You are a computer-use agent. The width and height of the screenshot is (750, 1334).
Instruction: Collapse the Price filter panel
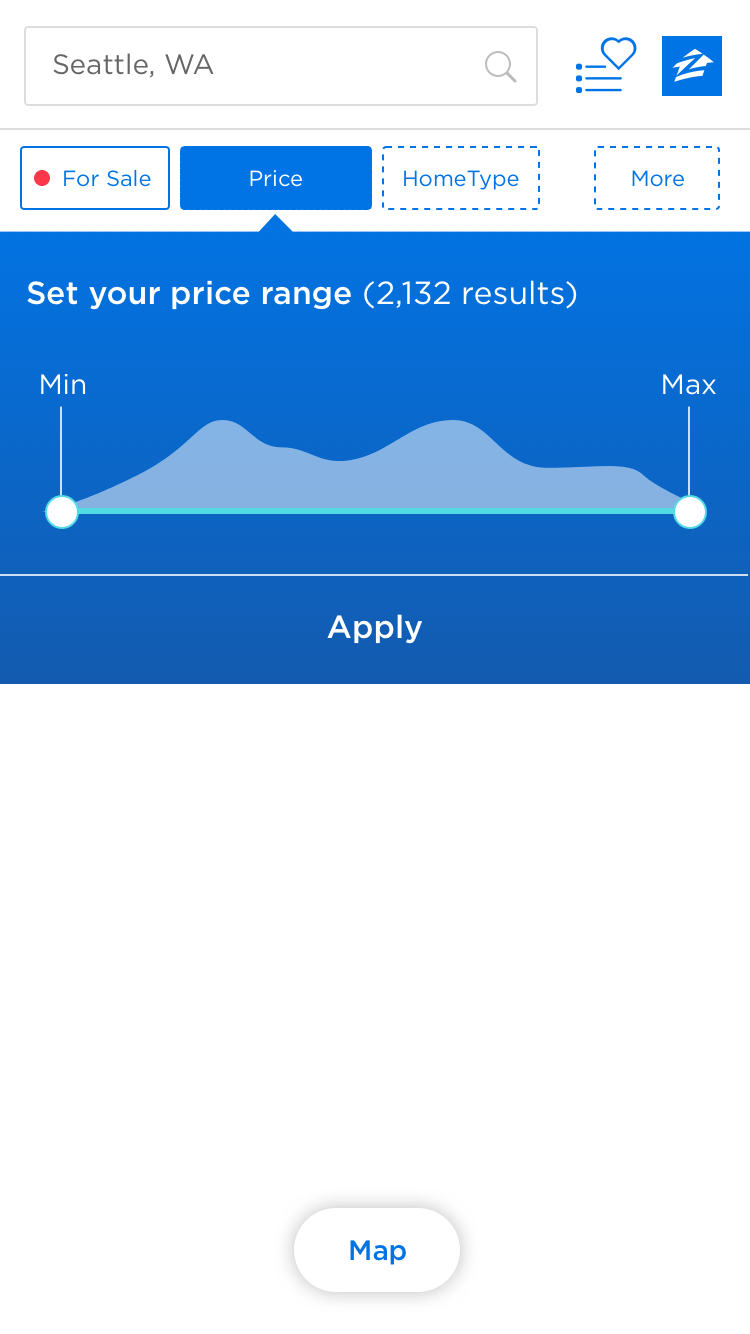(276, 178)
